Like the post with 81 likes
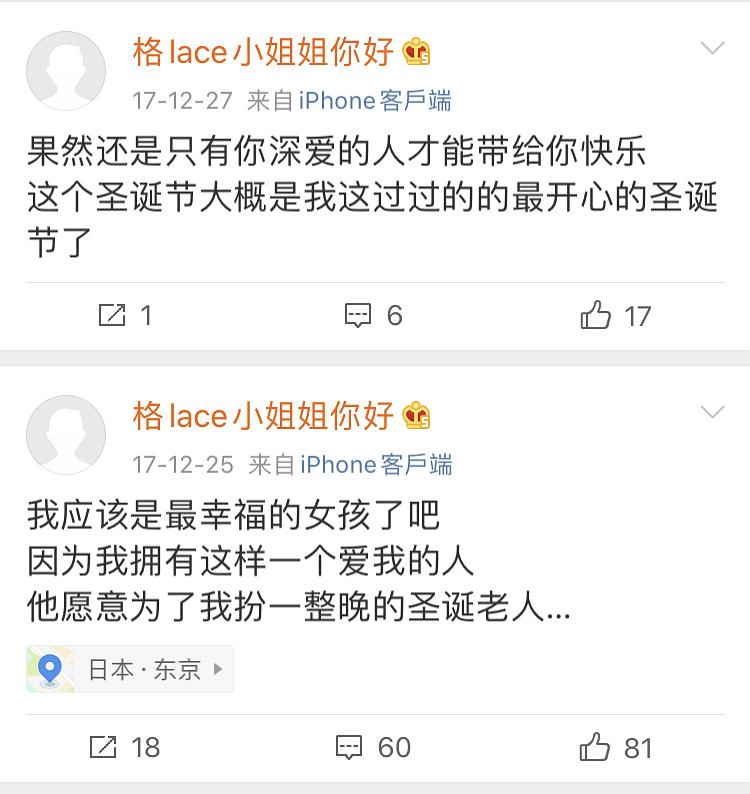This screenshot has width=750, height=794. click(615, 747)
